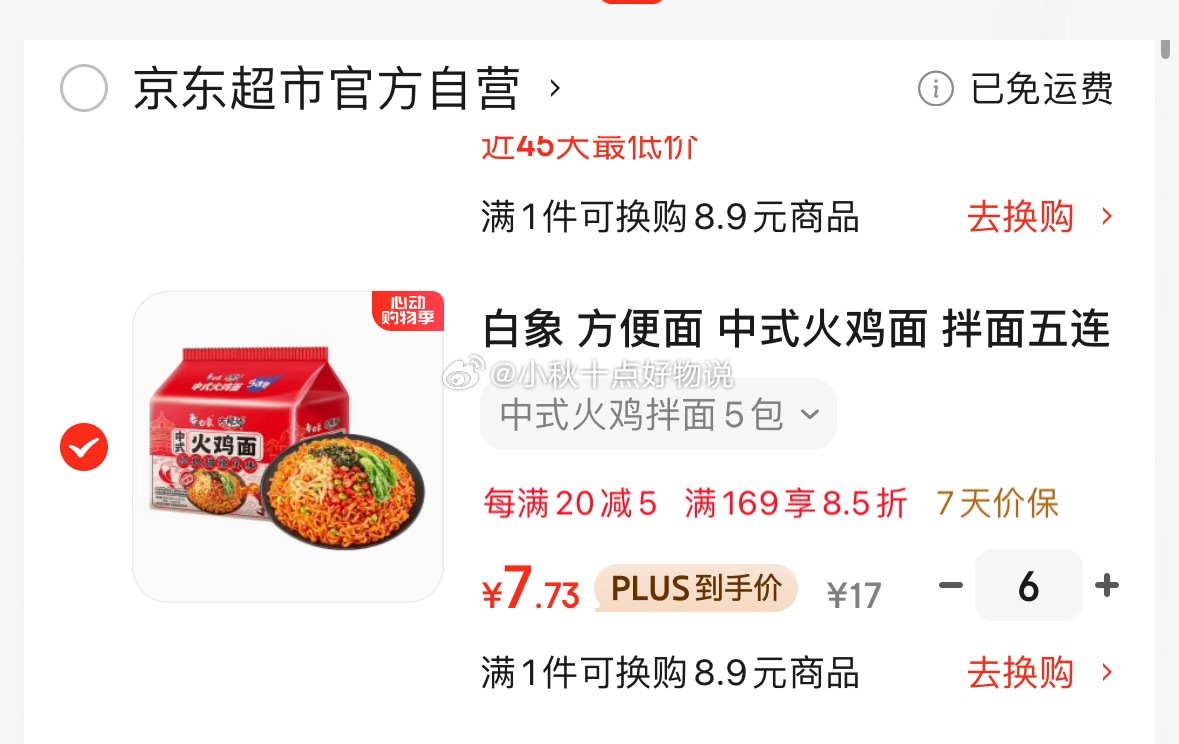Image resolution: width=1179 pixels, height=744 pixels.
Task: View the free shipping info icon
Action: (x=935, y=90)
